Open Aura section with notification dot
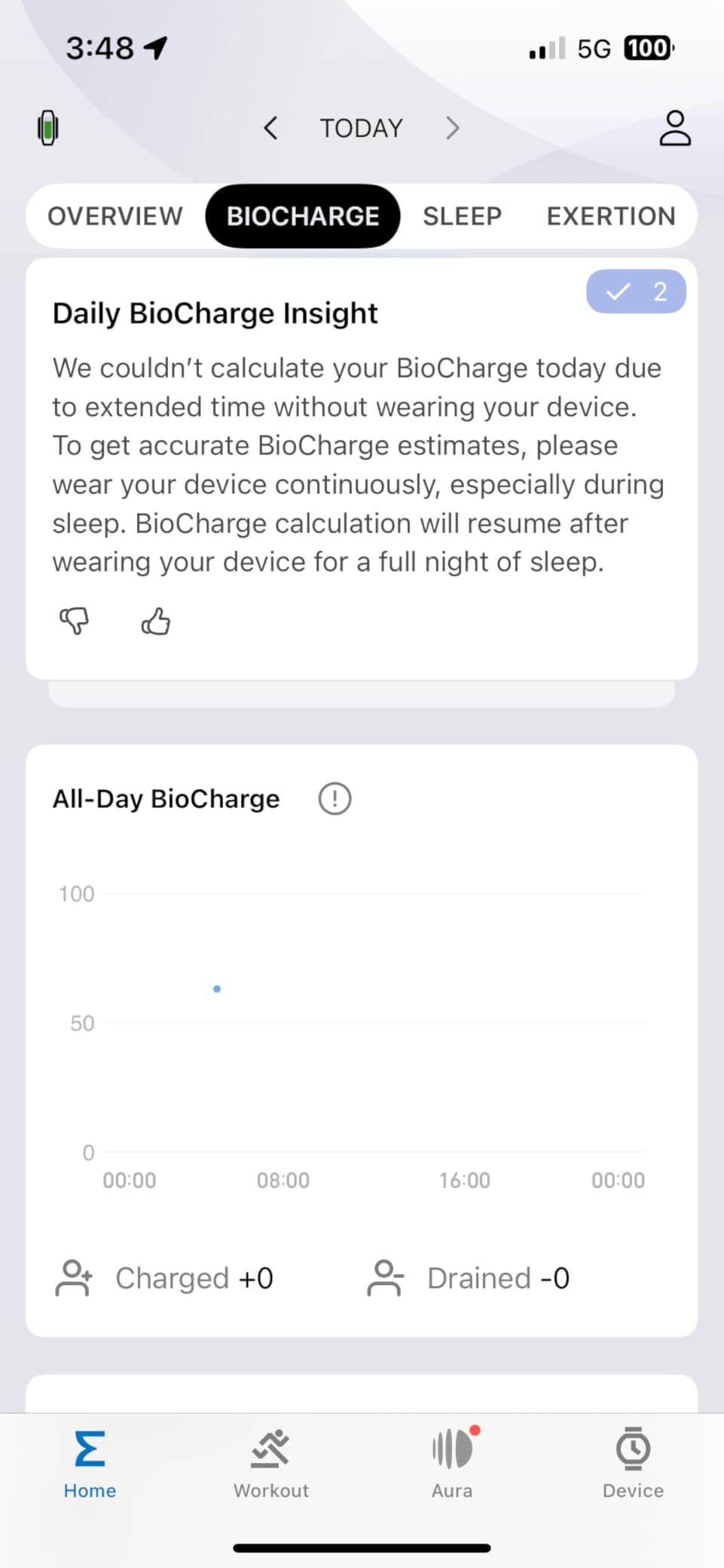The width and height of the screenshot is (724, 1568). pyautogui.click(x=451, y=1462)
